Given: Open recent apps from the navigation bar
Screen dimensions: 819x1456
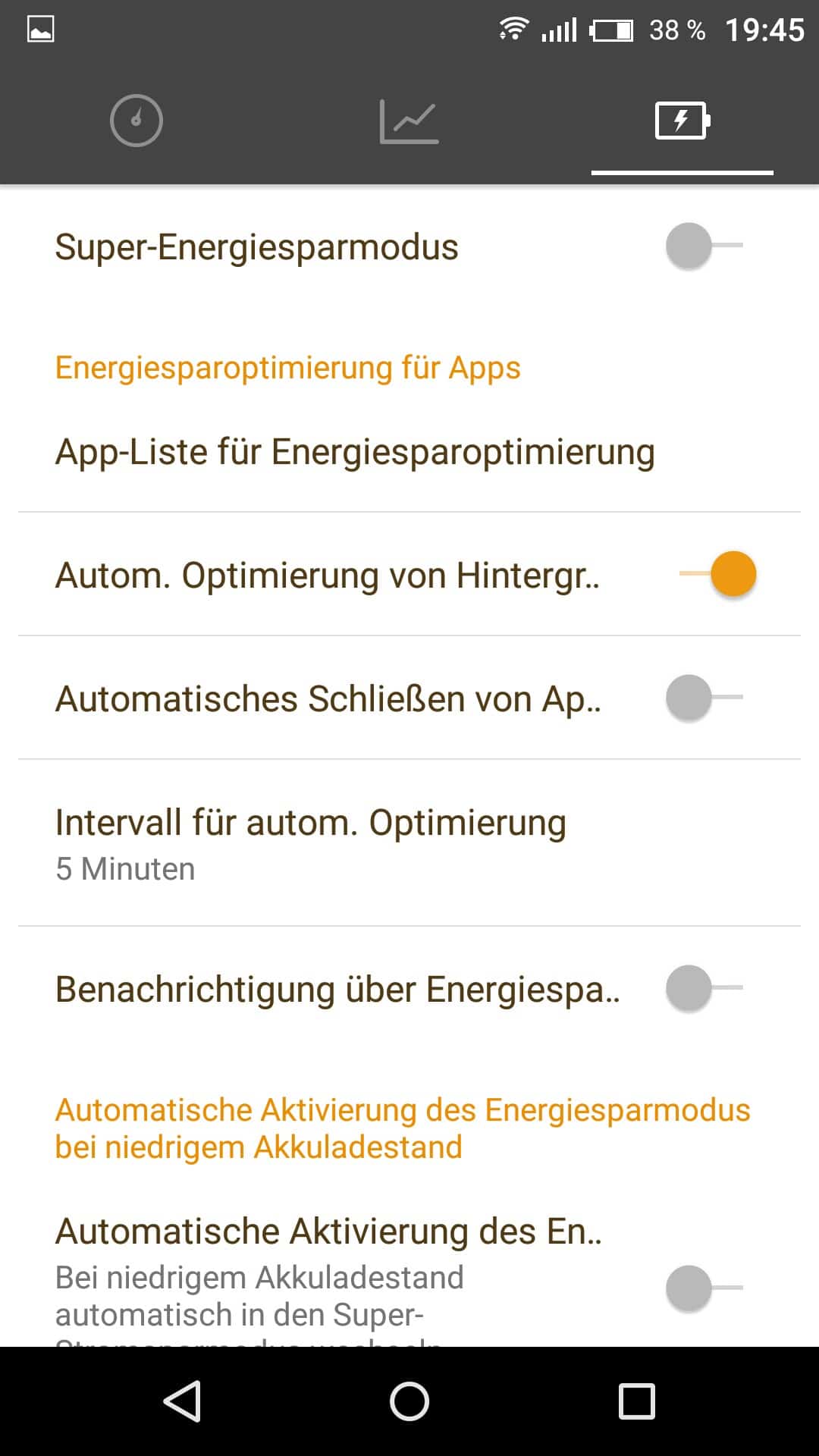Looking at the screenshot, I should click(x=636, y=1401).
